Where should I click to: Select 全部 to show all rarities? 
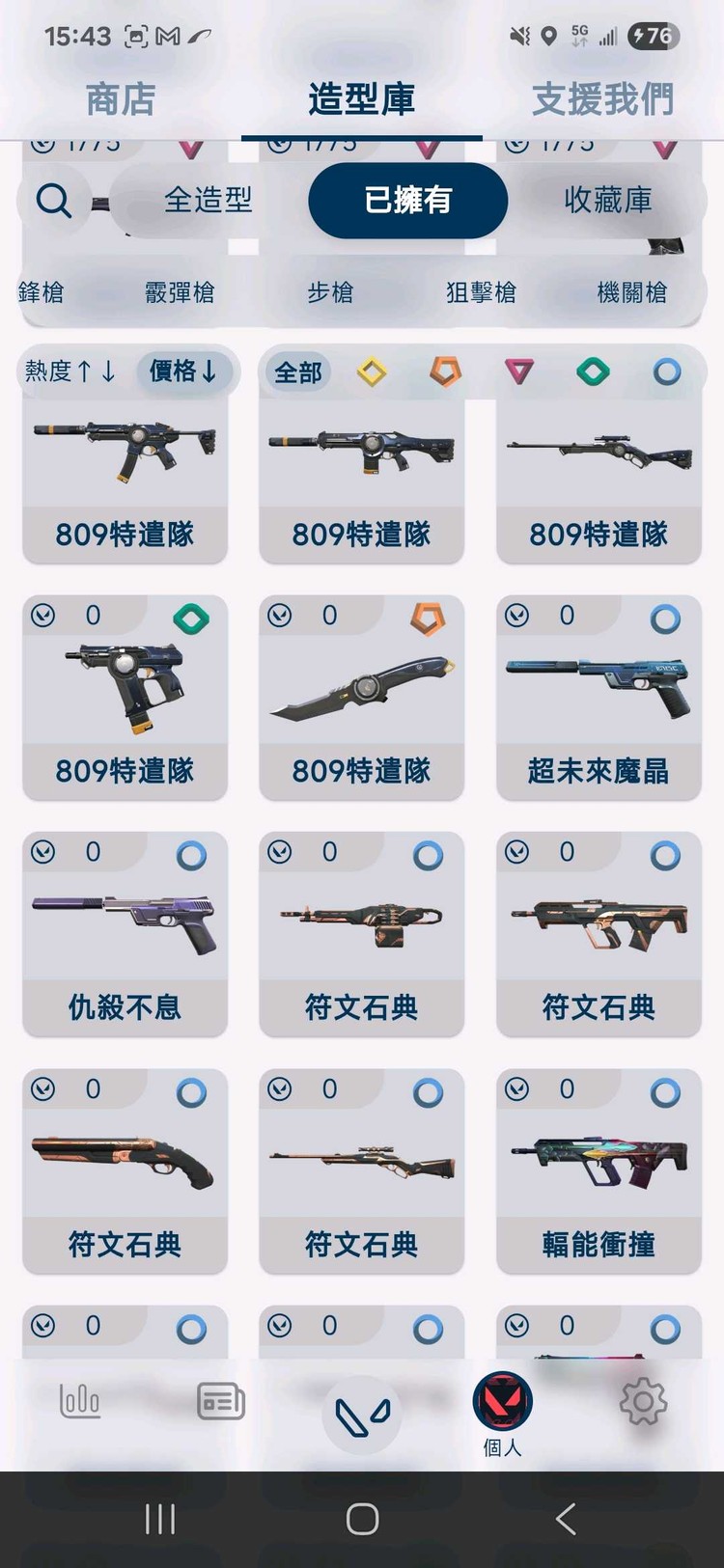(x=297, y=372)
